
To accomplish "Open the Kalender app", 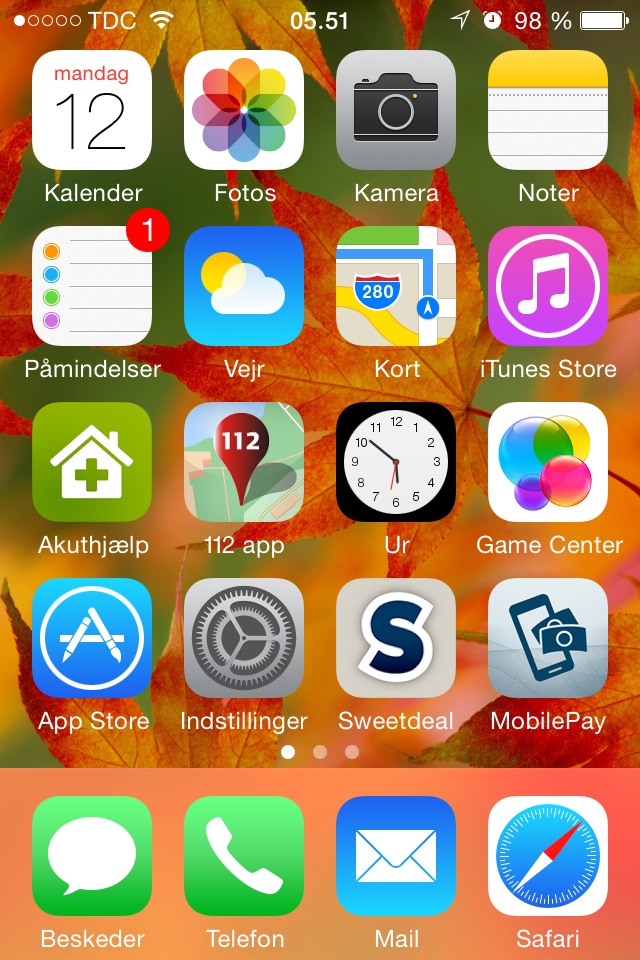I will click(x=92, y=110).
